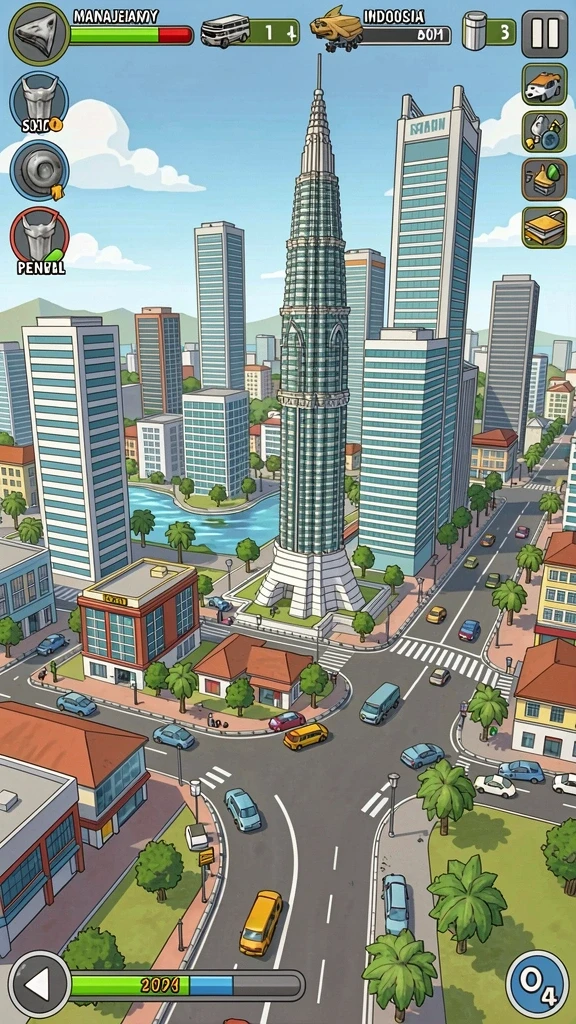
Task: Tap the back arrow button beside the progress bar
Action: pos(39,984)
